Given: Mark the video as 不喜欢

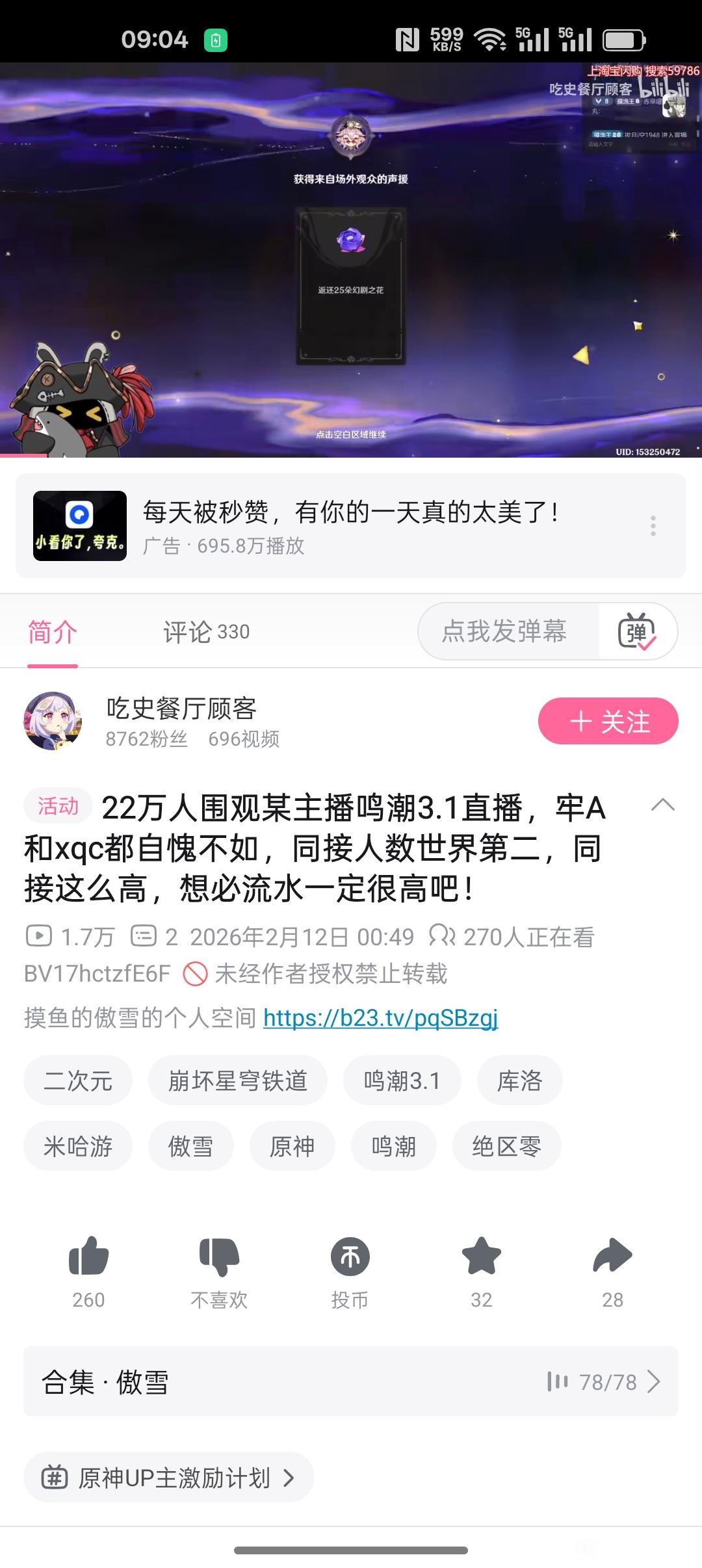Looking at the screenshot, I should point(219,1258).
